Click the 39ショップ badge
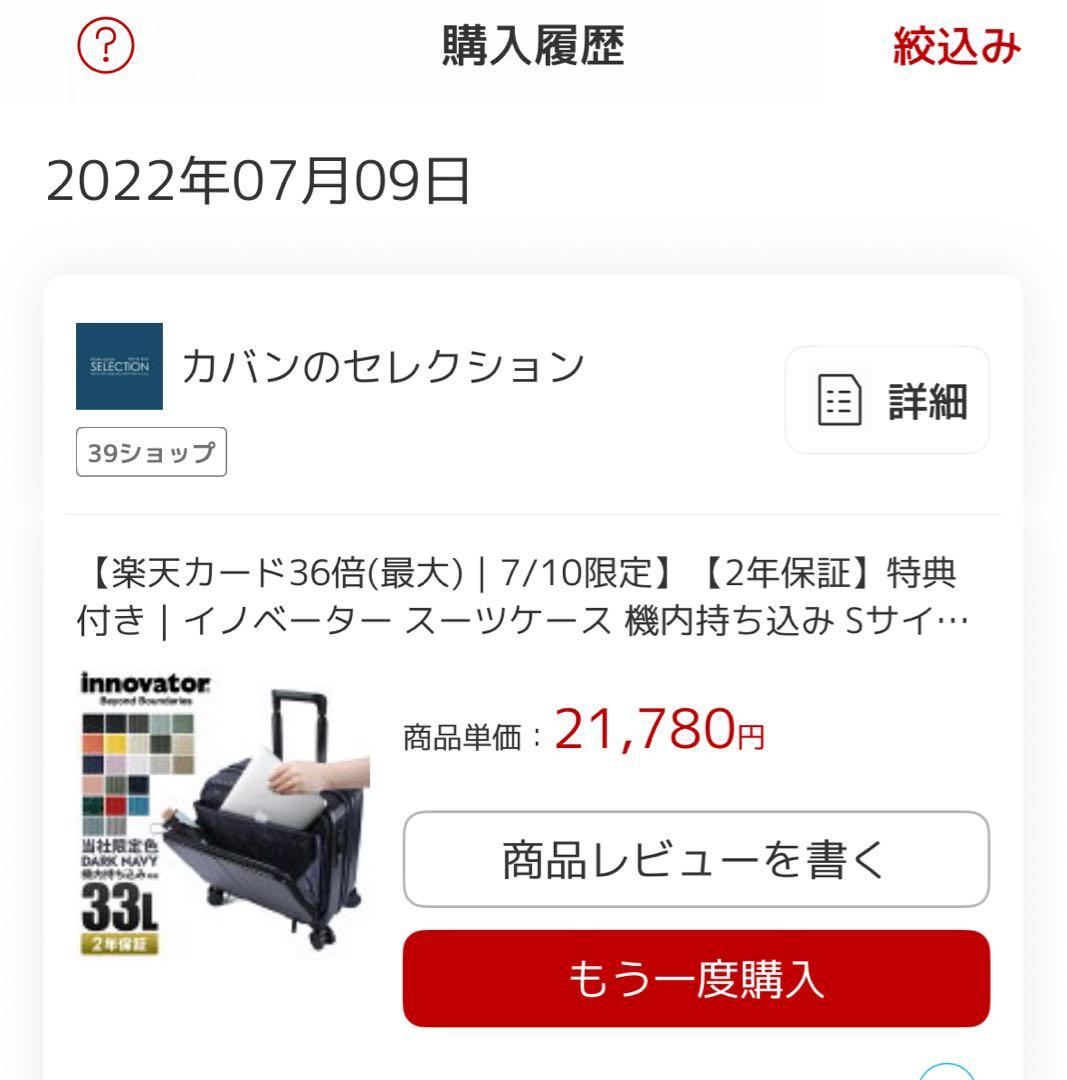 149,452
